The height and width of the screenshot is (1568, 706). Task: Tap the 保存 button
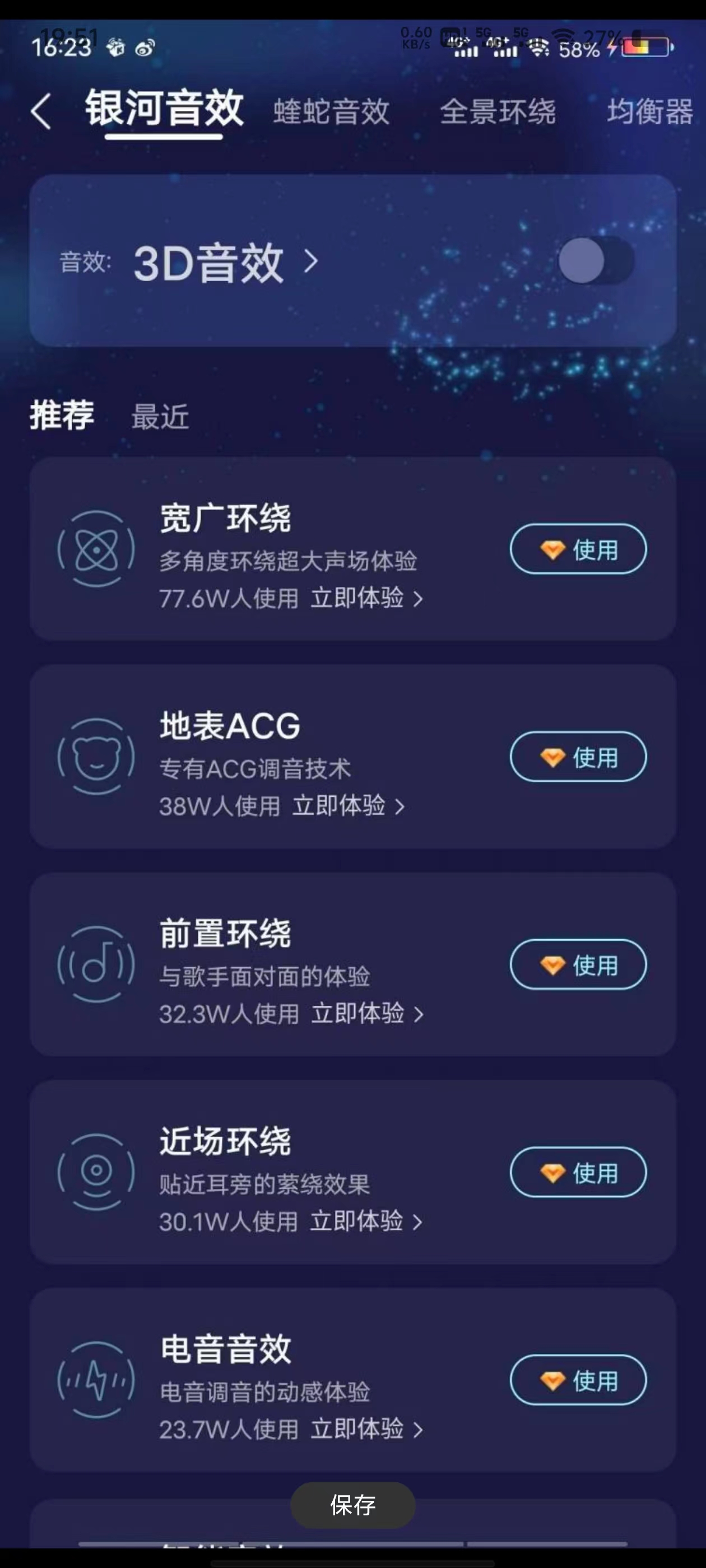(x=352, y=1505)
